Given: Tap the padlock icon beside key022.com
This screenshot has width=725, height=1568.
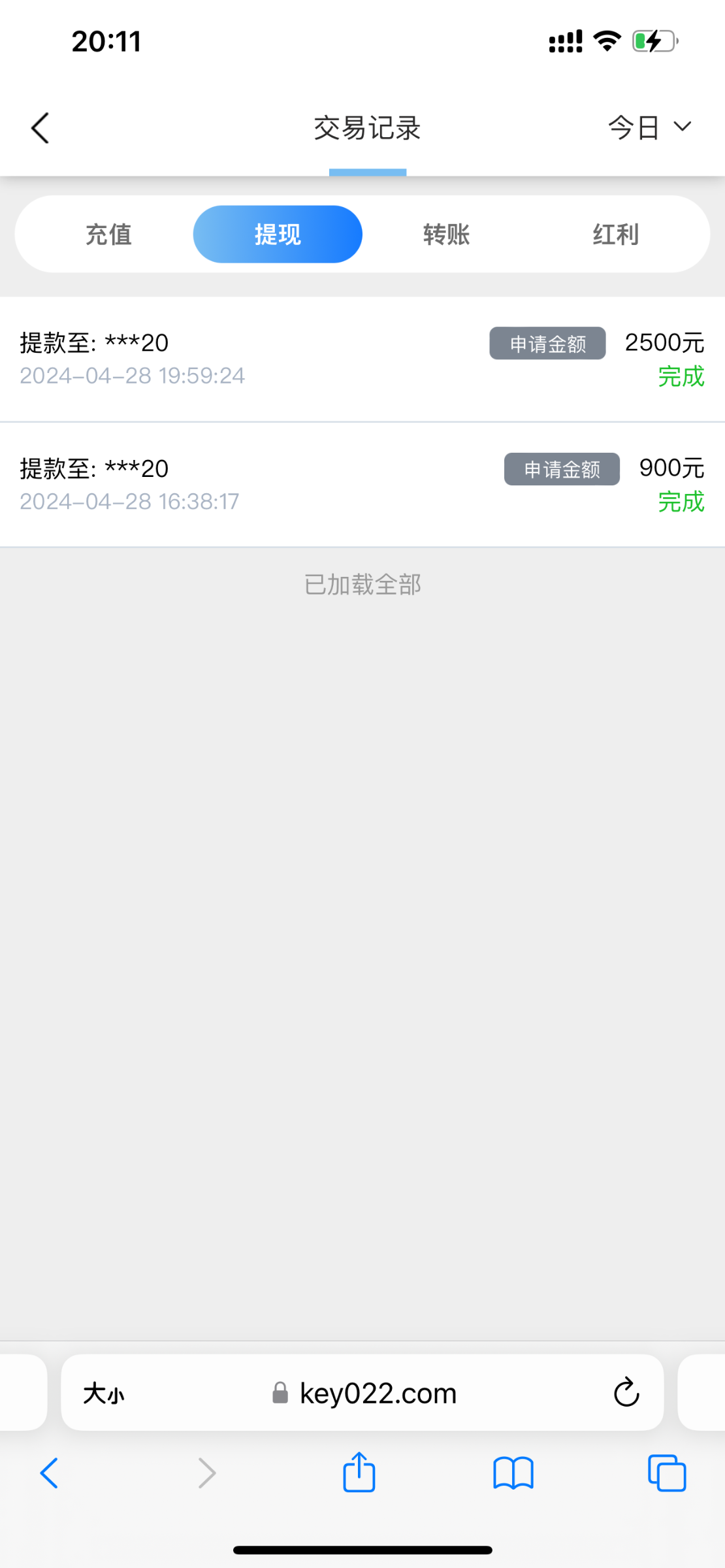Looking at the screenshot, I should [280, 1392].
